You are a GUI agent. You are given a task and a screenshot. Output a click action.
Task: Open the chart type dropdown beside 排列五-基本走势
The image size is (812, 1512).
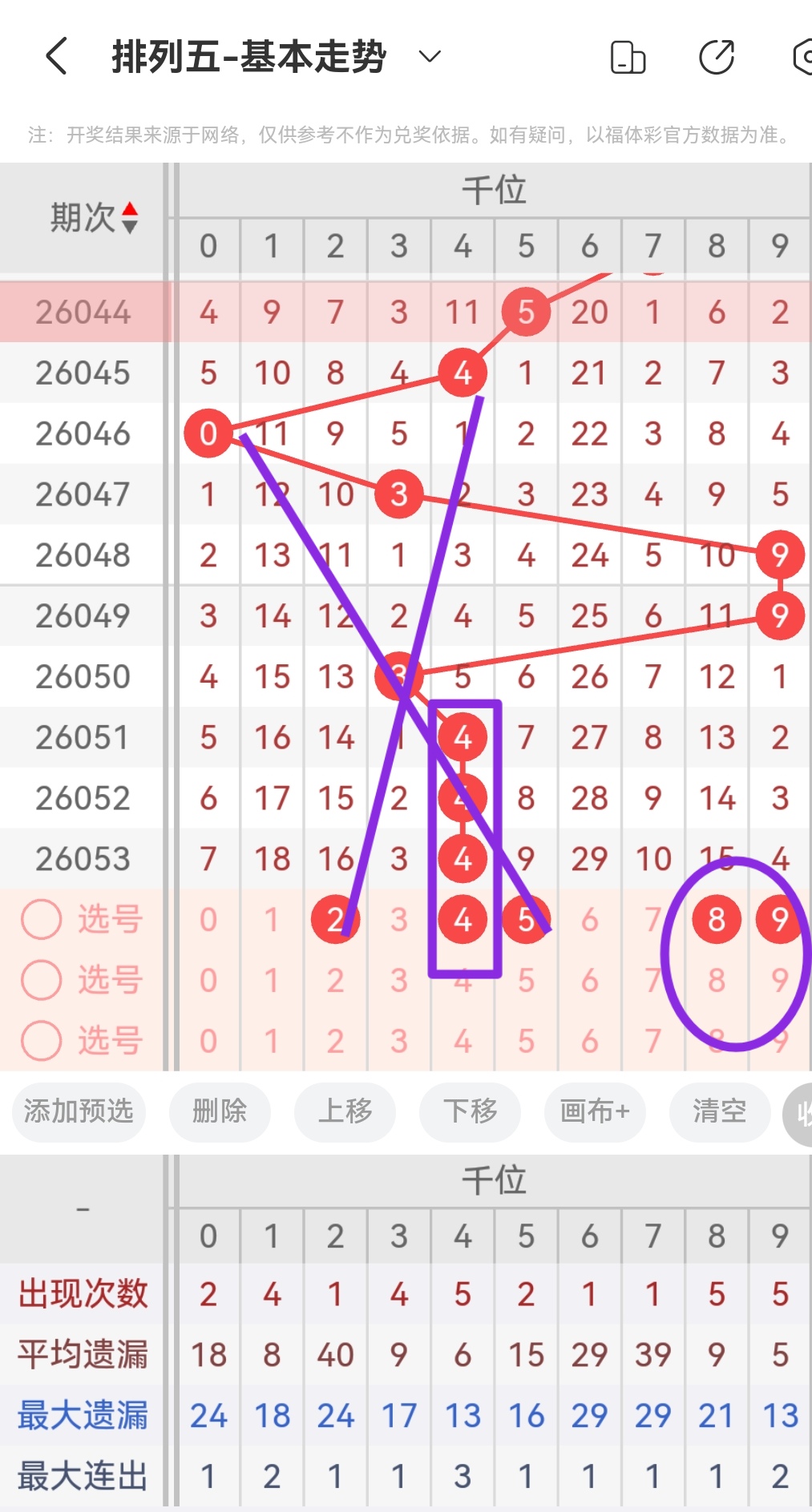tap(428, 56)
